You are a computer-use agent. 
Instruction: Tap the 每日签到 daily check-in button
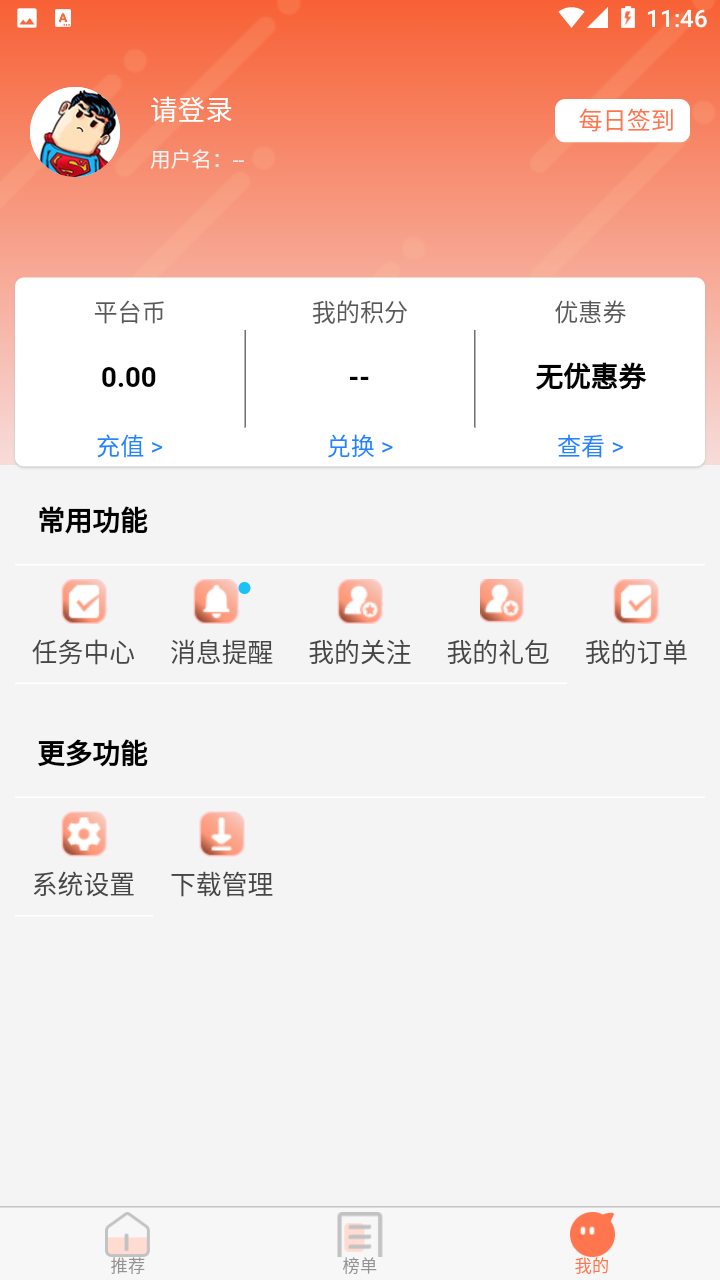click(622, 120)
